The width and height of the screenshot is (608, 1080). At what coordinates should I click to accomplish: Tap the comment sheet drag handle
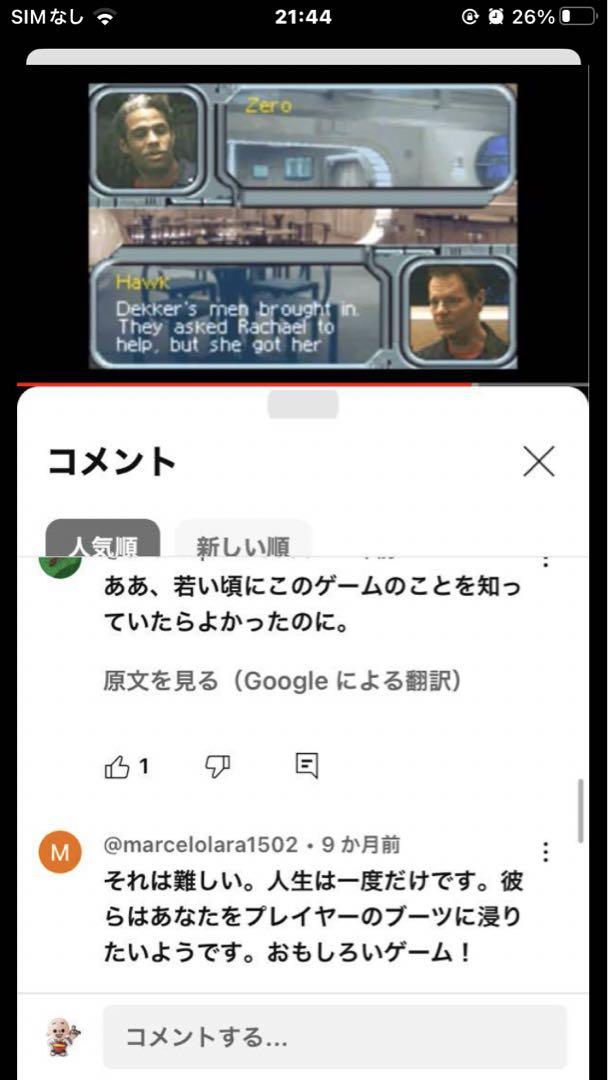coord(303,405)
